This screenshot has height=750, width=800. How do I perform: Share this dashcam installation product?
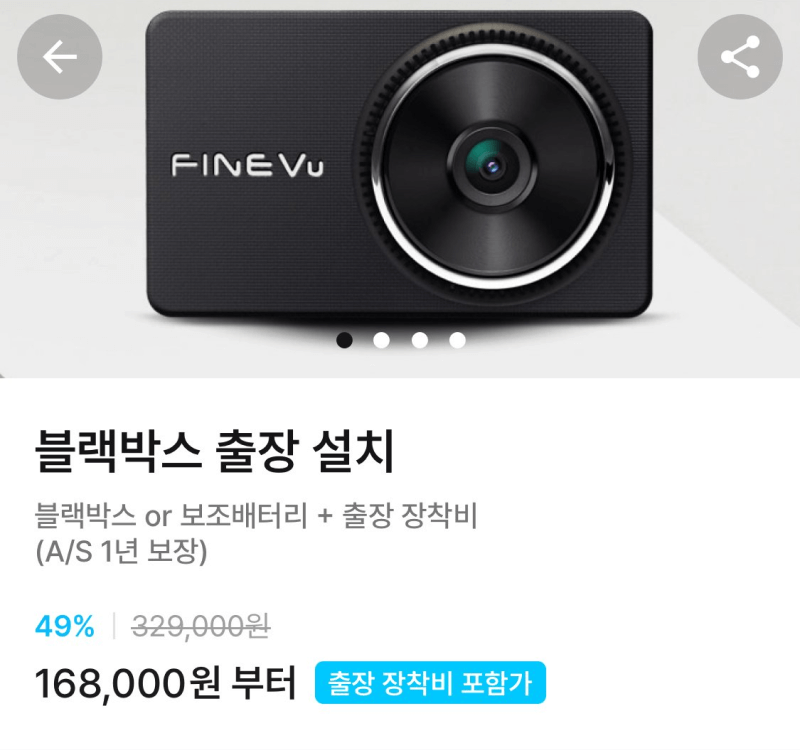click(740, 57)
